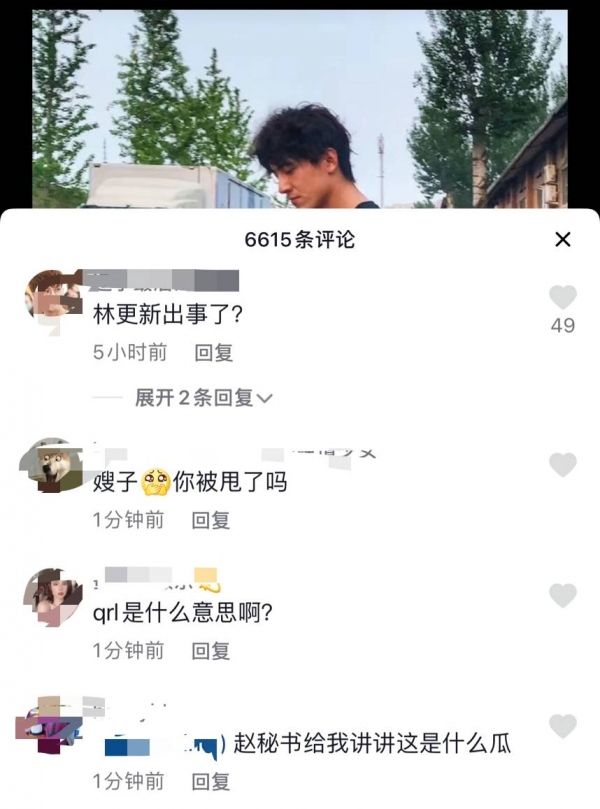The height and width of the screenshot is (809, 600).
Task: Open the avatar of the 林更新出事了? commenter
Action: tap(52, 297)
